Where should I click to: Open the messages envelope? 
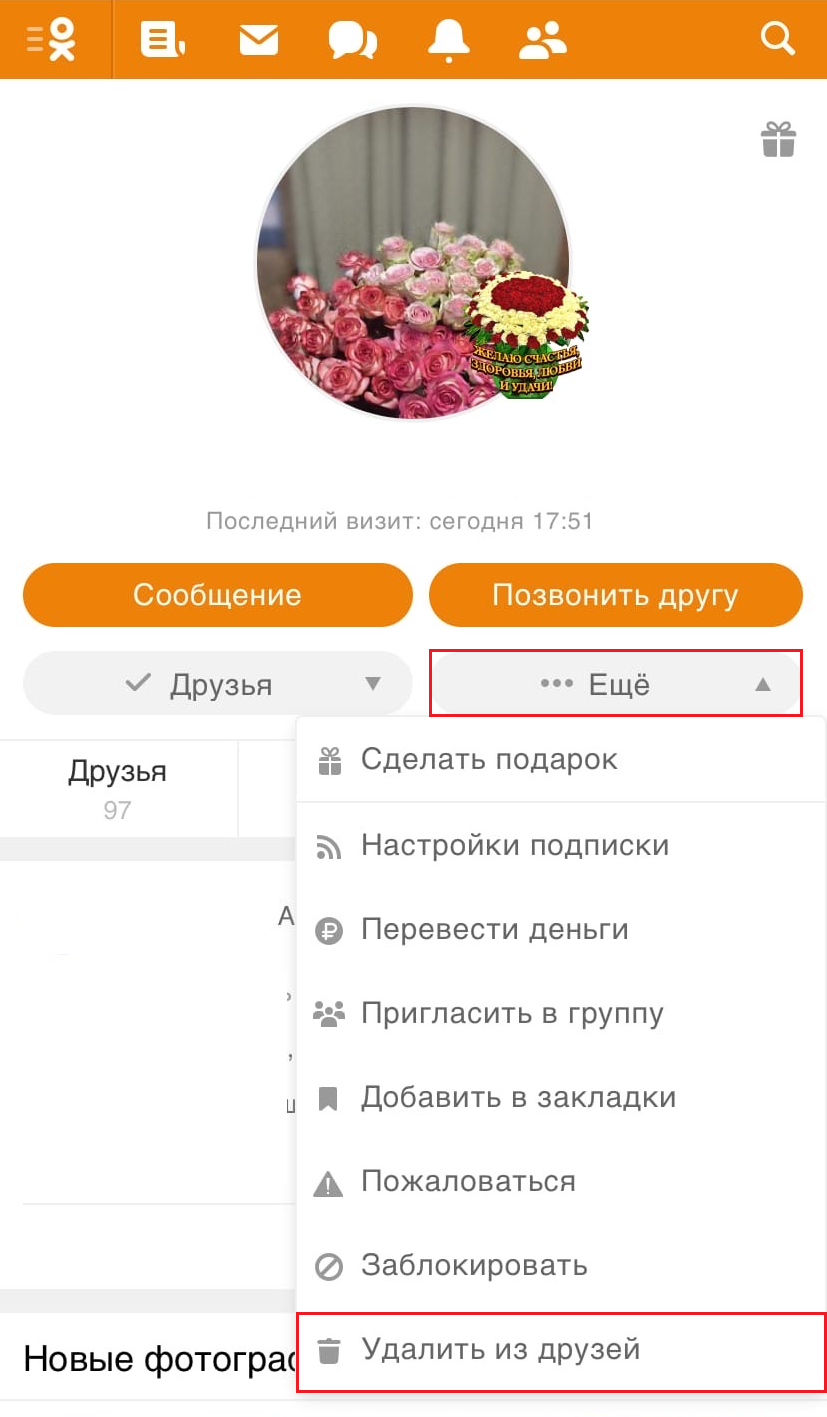point(258,39)
